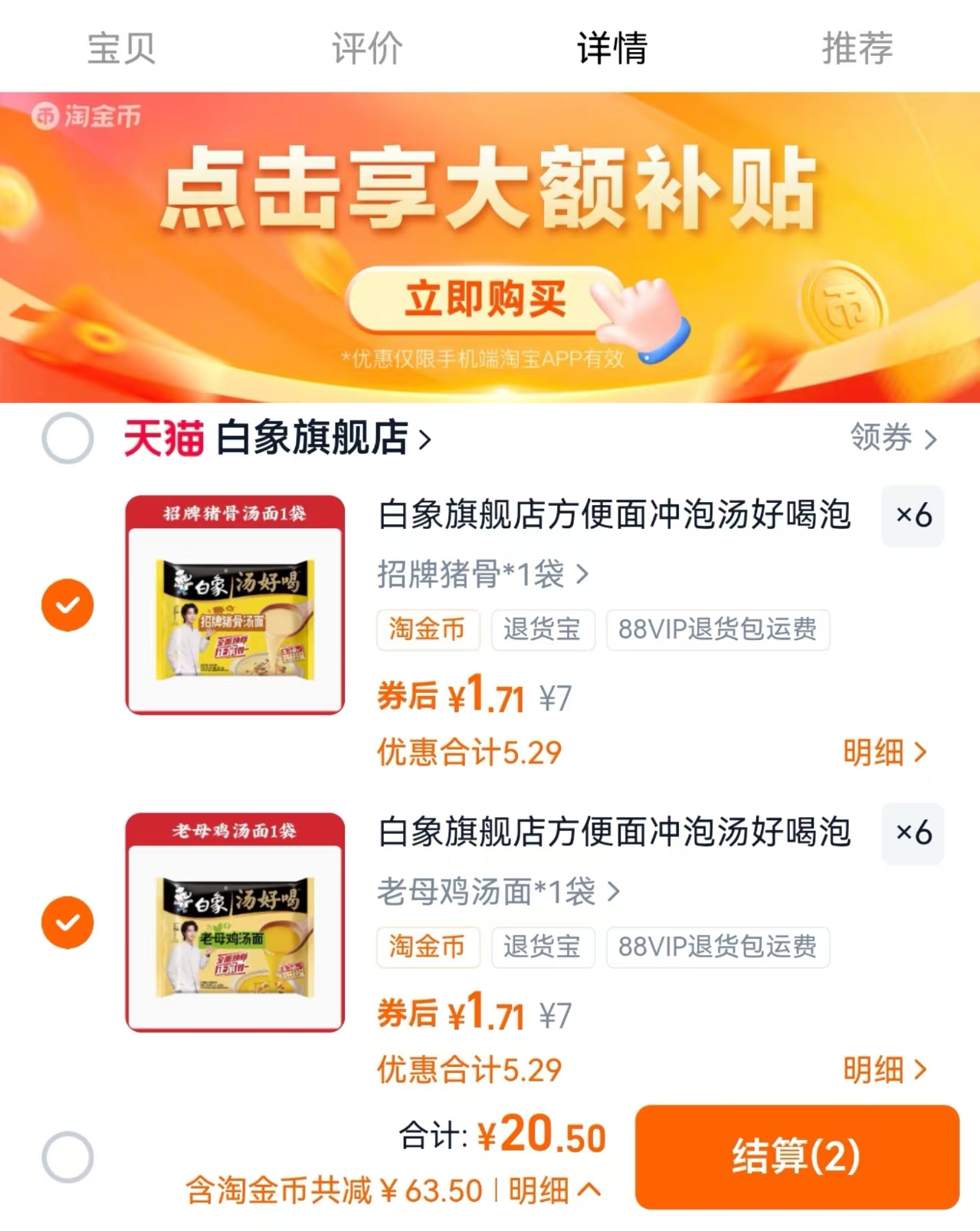980x1231 pixels.
Task: Click the 淘金币 tag under the chicken soup noodles
Action: pyautogui.click(x=428, y=947)
